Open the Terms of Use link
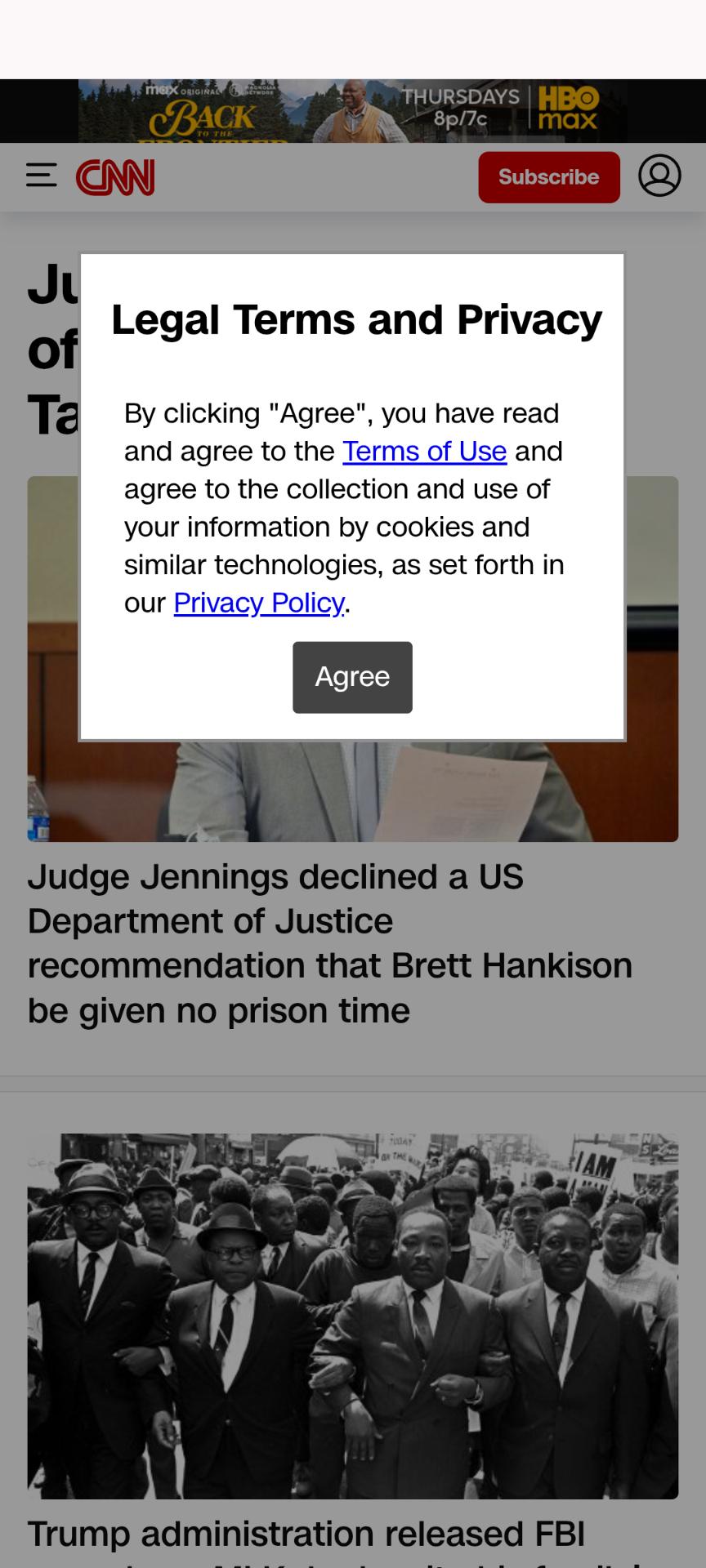 424,452
